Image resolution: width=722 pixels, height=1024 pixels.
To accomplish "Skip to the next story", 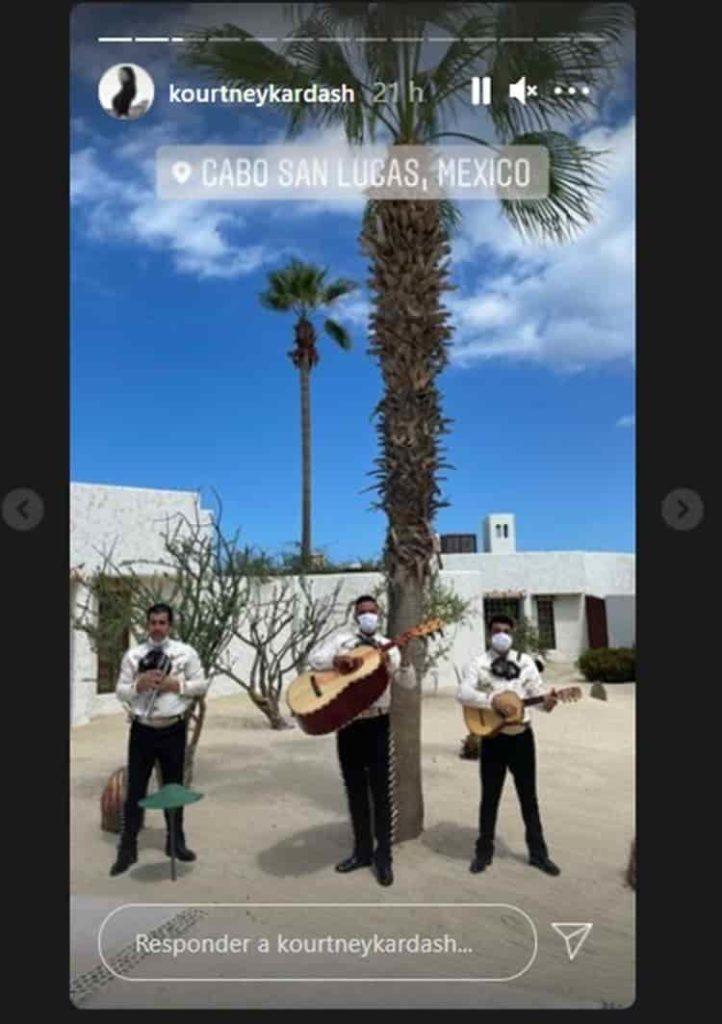I will 682,509.
